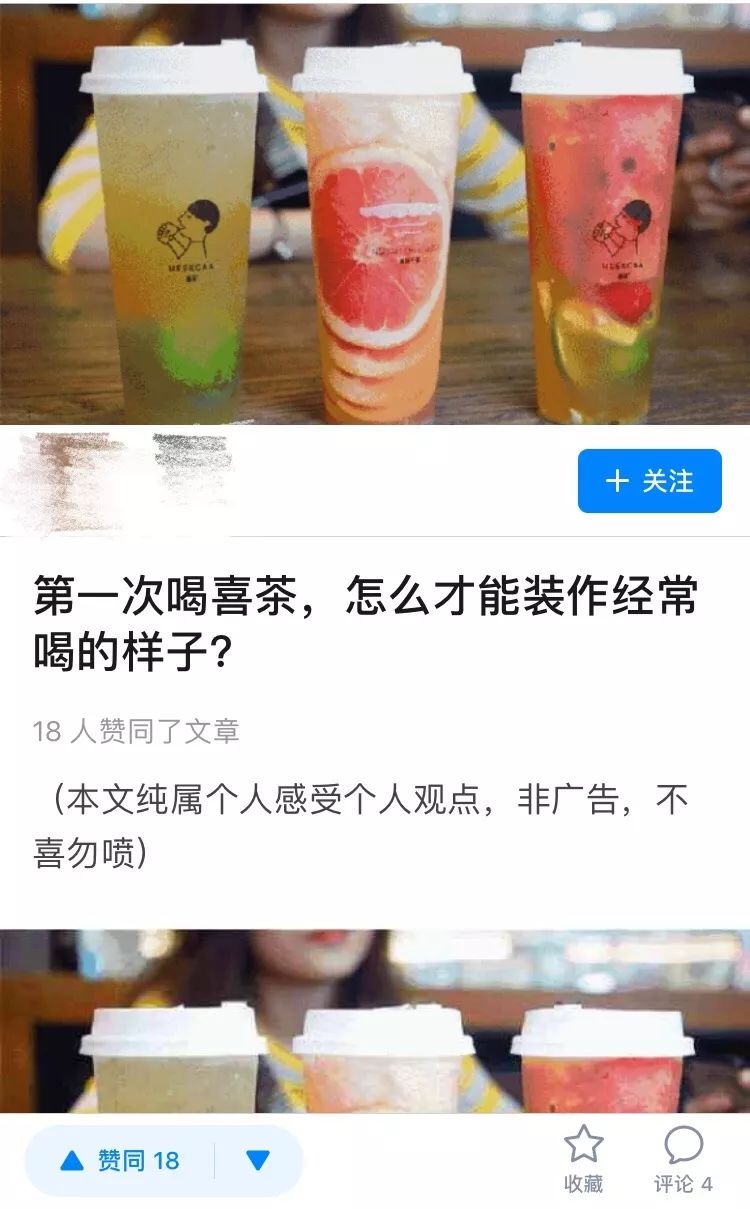Image resolution: width=750 pixels, height=1209 pixels.
Task: Click the 收藏 text label in bottom bar
Action: 583,1185
